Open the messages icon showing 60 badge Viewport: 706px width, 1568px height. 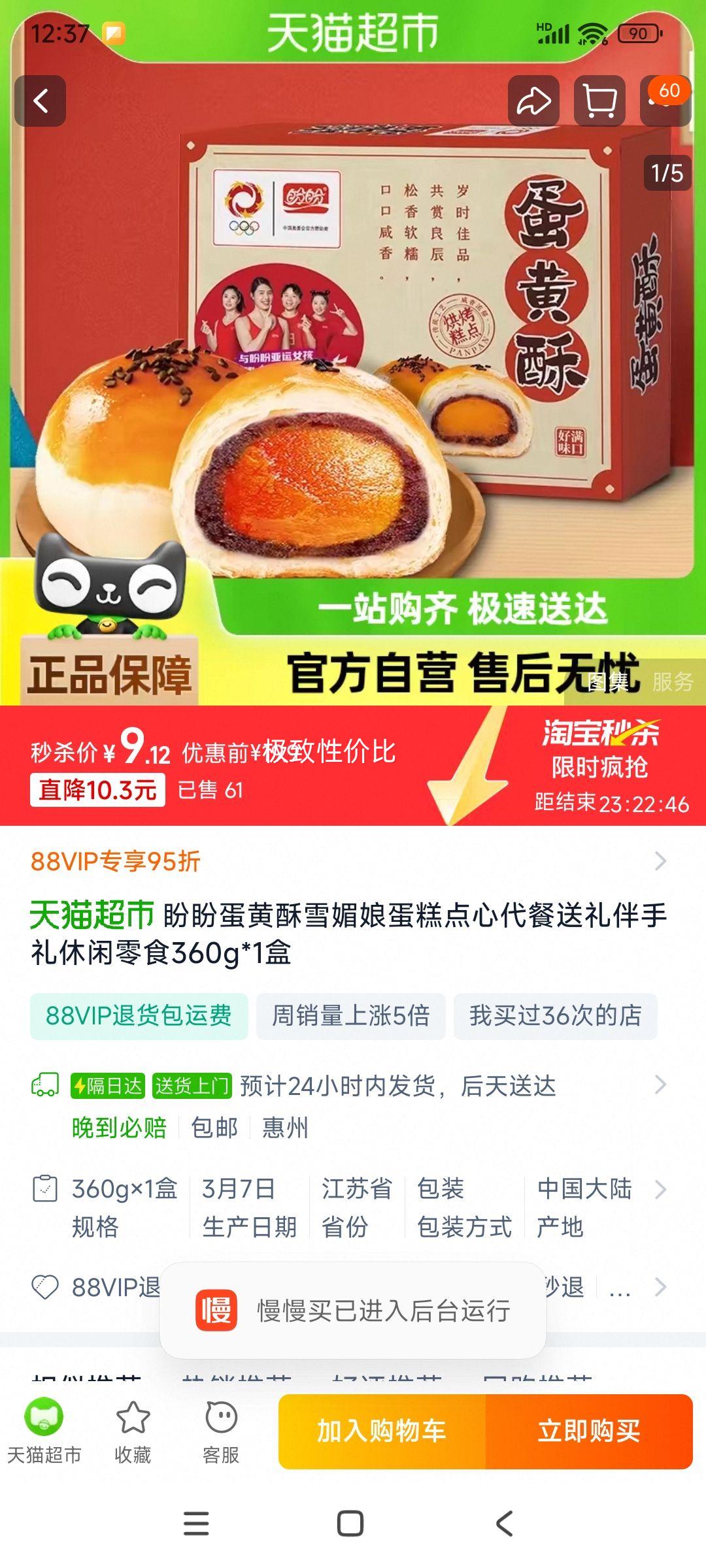(665, 101)
